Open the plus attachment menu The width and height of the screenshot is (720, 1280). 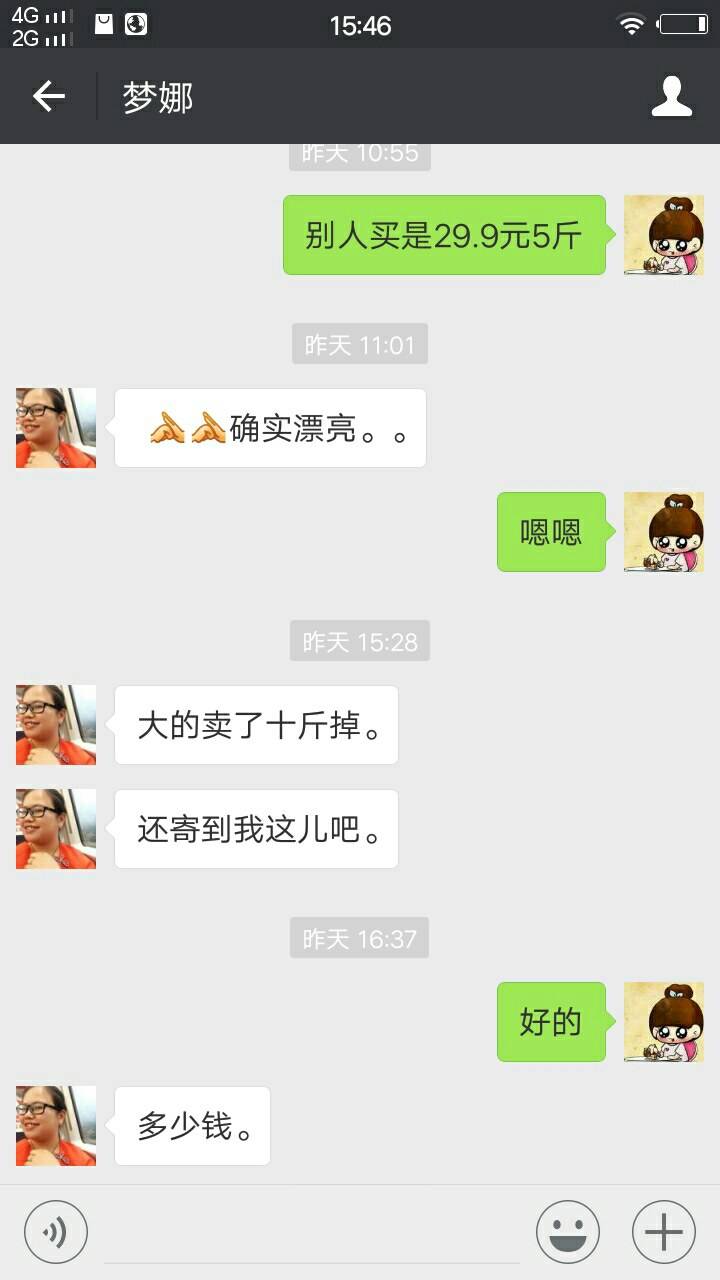pyautogui.click(x=663, y=1232)
